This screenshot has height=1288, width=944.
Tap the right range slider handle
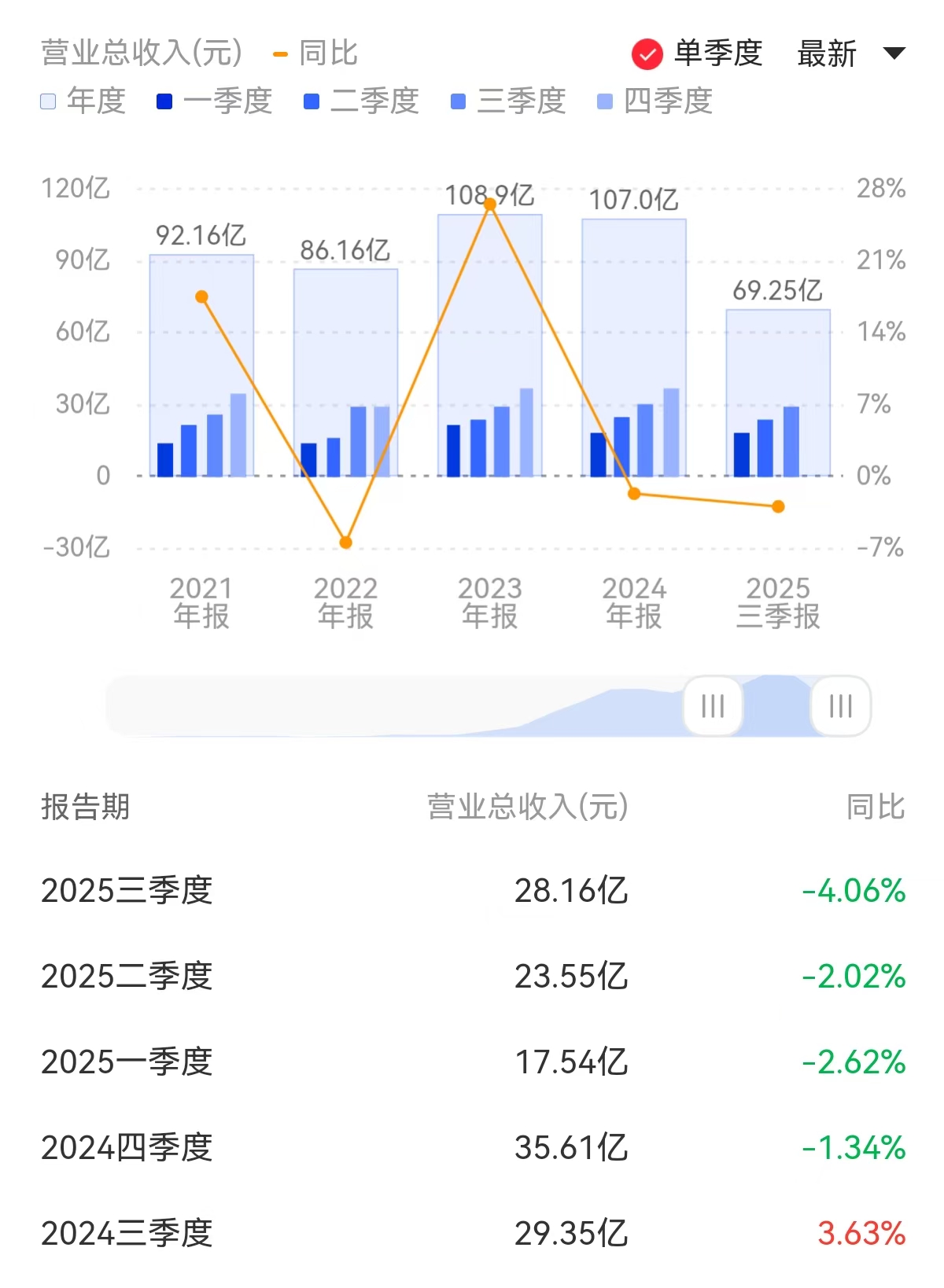840,705
